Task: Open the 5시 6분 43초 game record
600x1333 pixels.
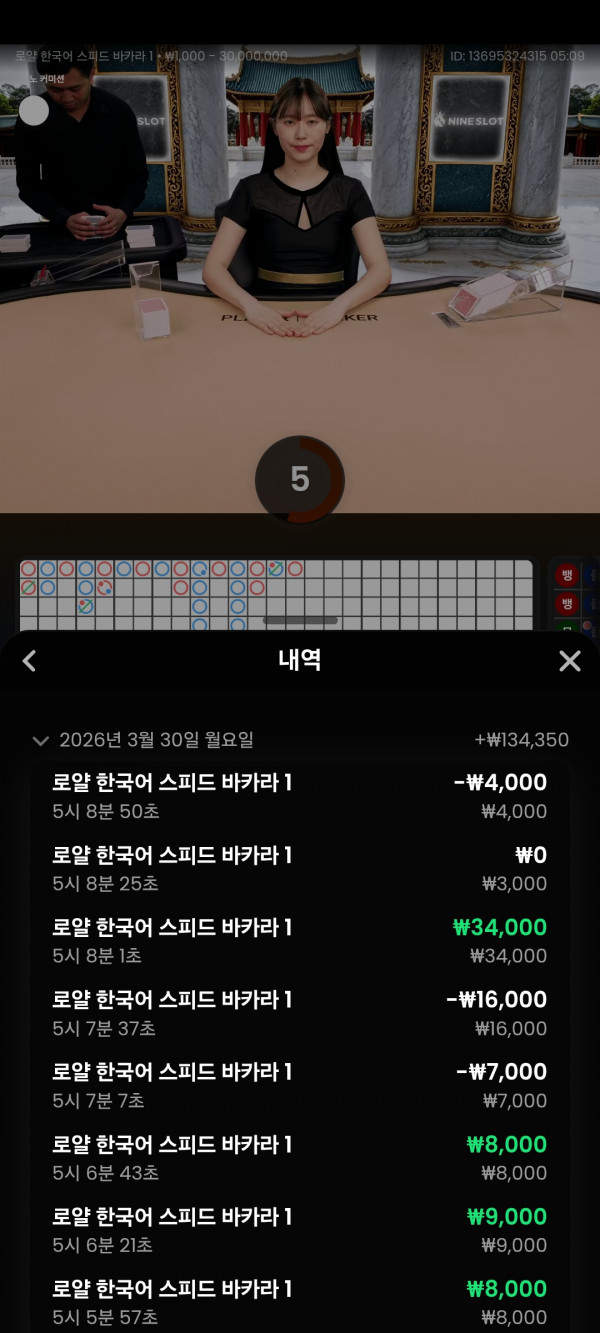Action: (300, 1157)
